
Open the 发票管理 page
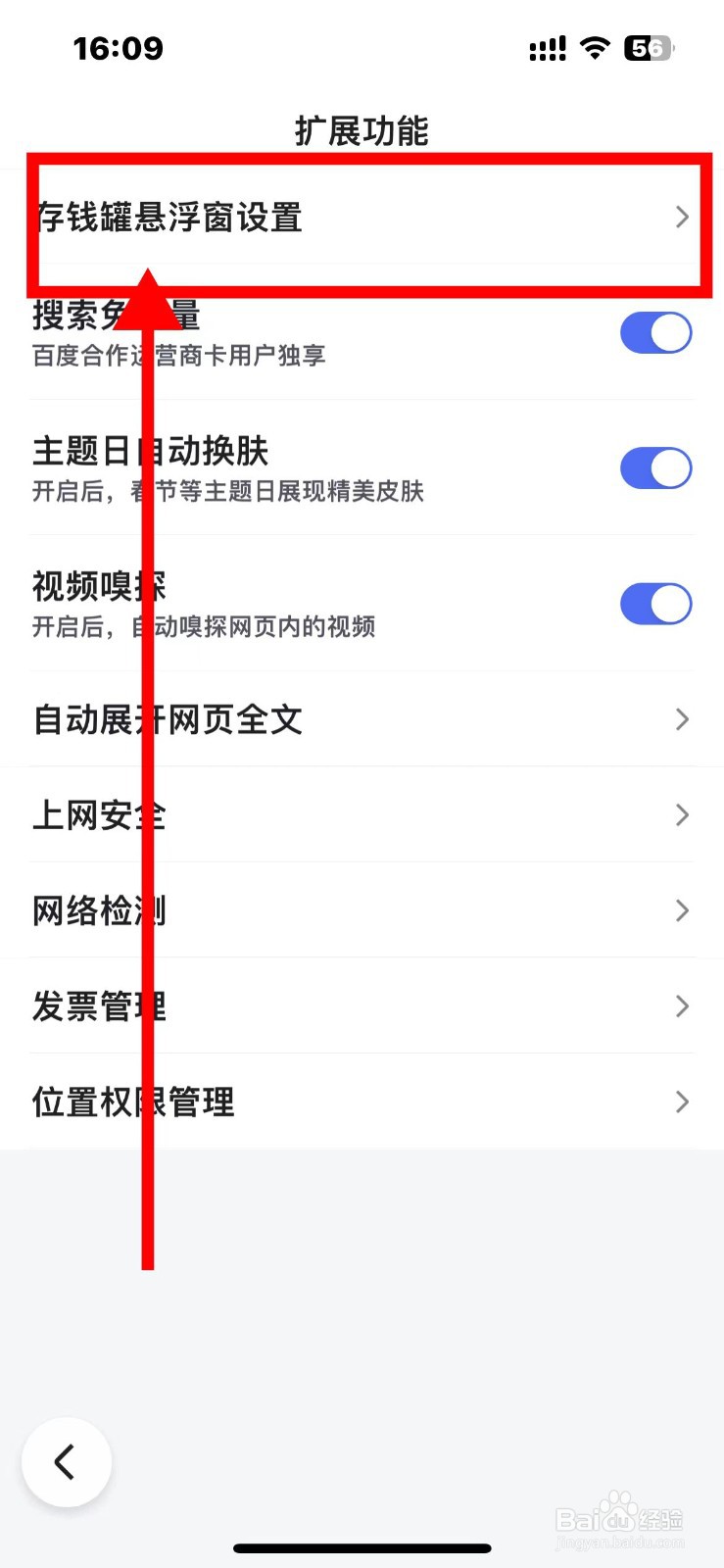(362, 1005)
